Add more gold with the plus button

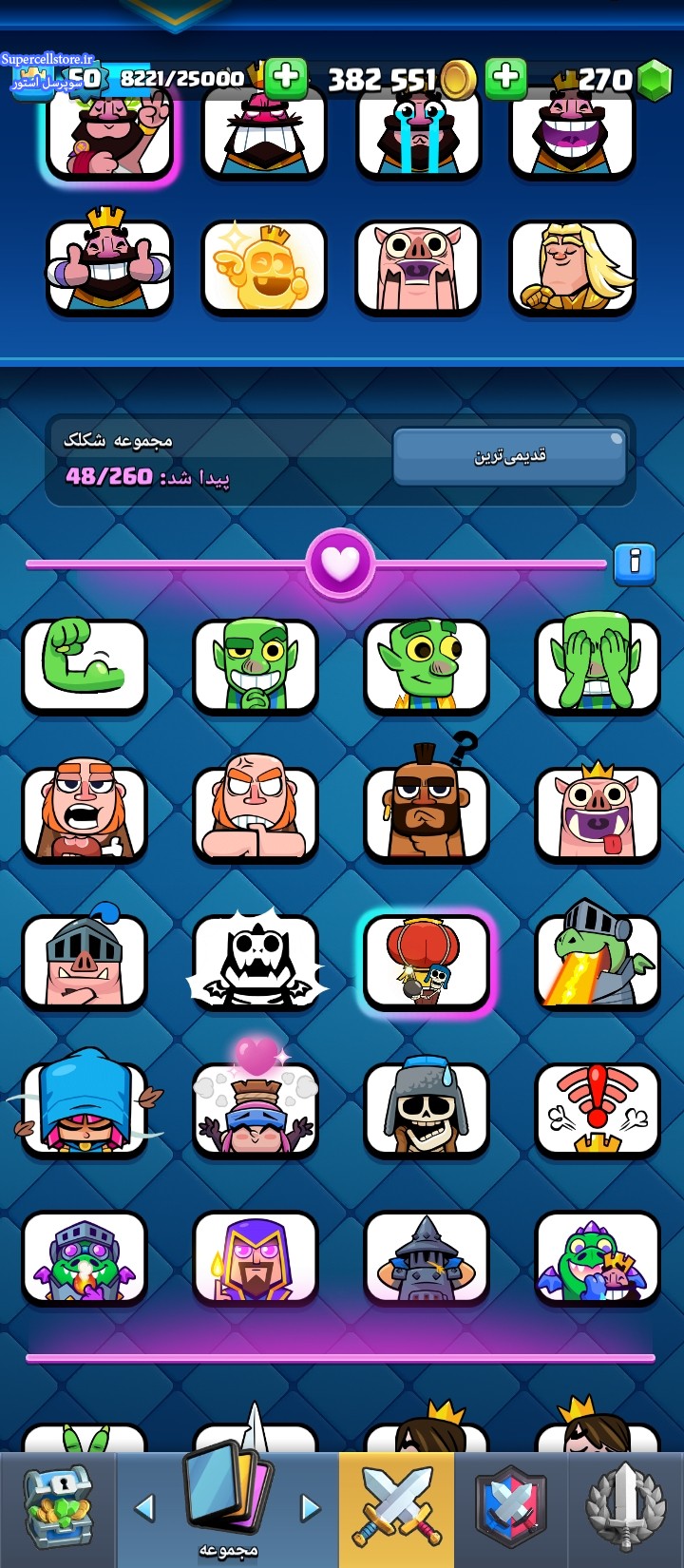click(x=286, y=78)
